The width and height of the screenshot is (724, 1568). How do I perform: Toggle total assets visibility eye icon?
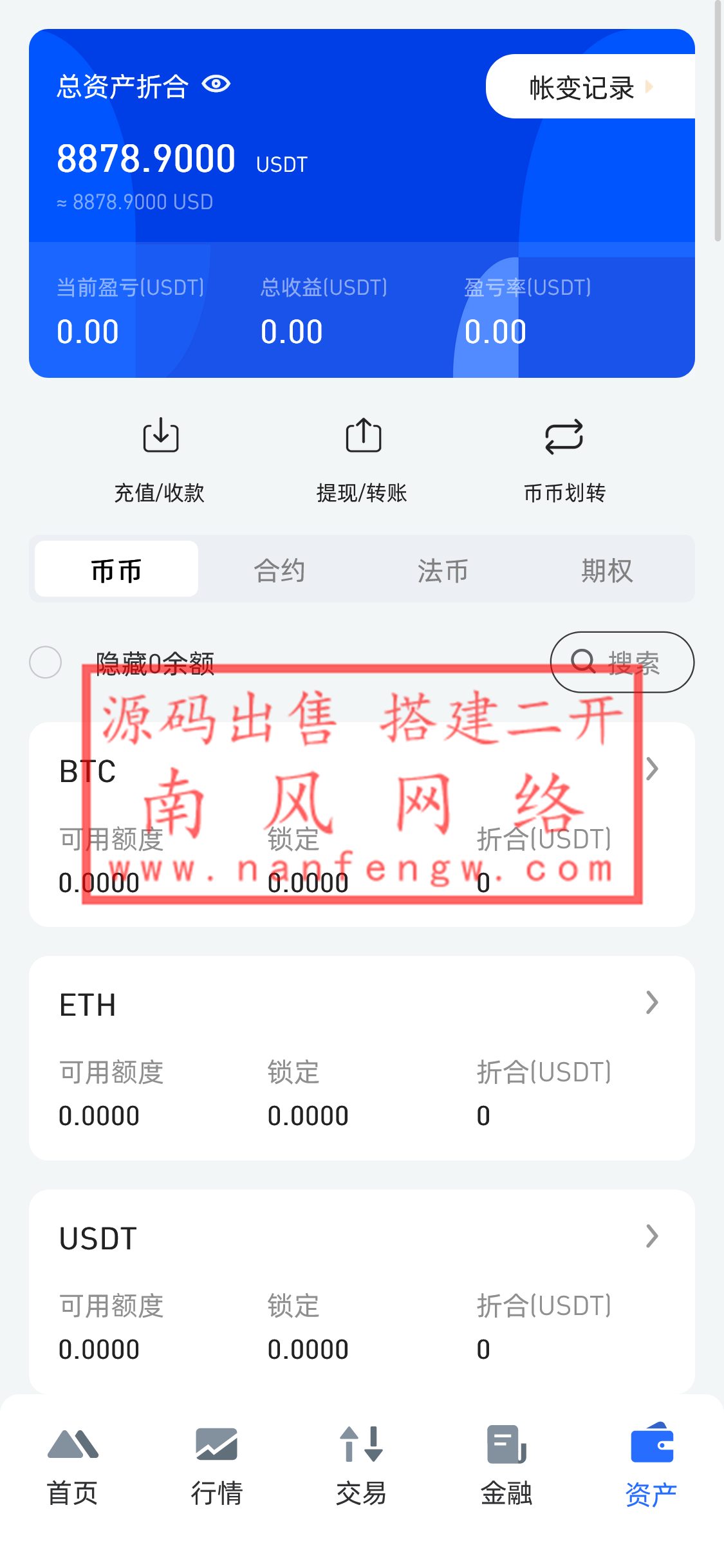pos(216,84)
